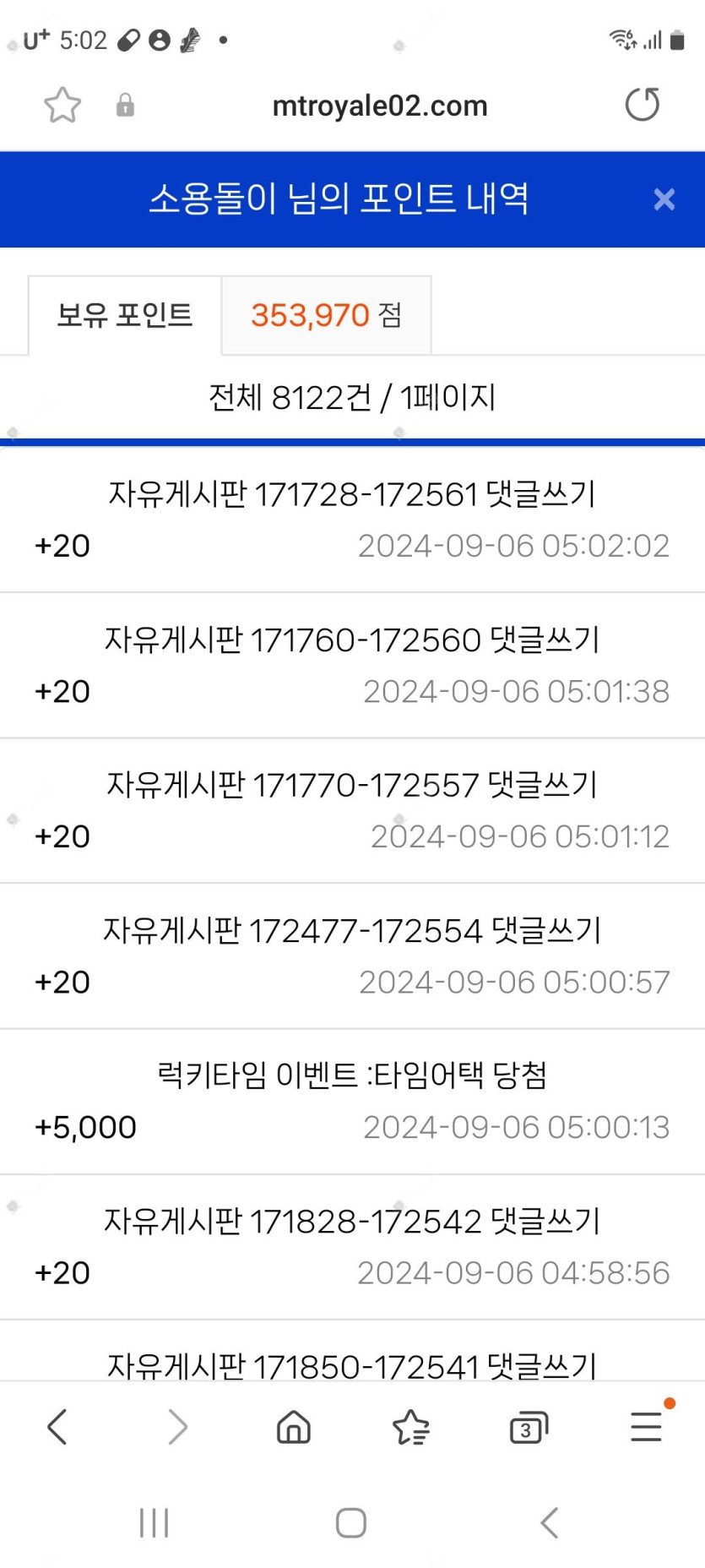Bookmark this page with the star icon
705x1568 pixels.
62,106
